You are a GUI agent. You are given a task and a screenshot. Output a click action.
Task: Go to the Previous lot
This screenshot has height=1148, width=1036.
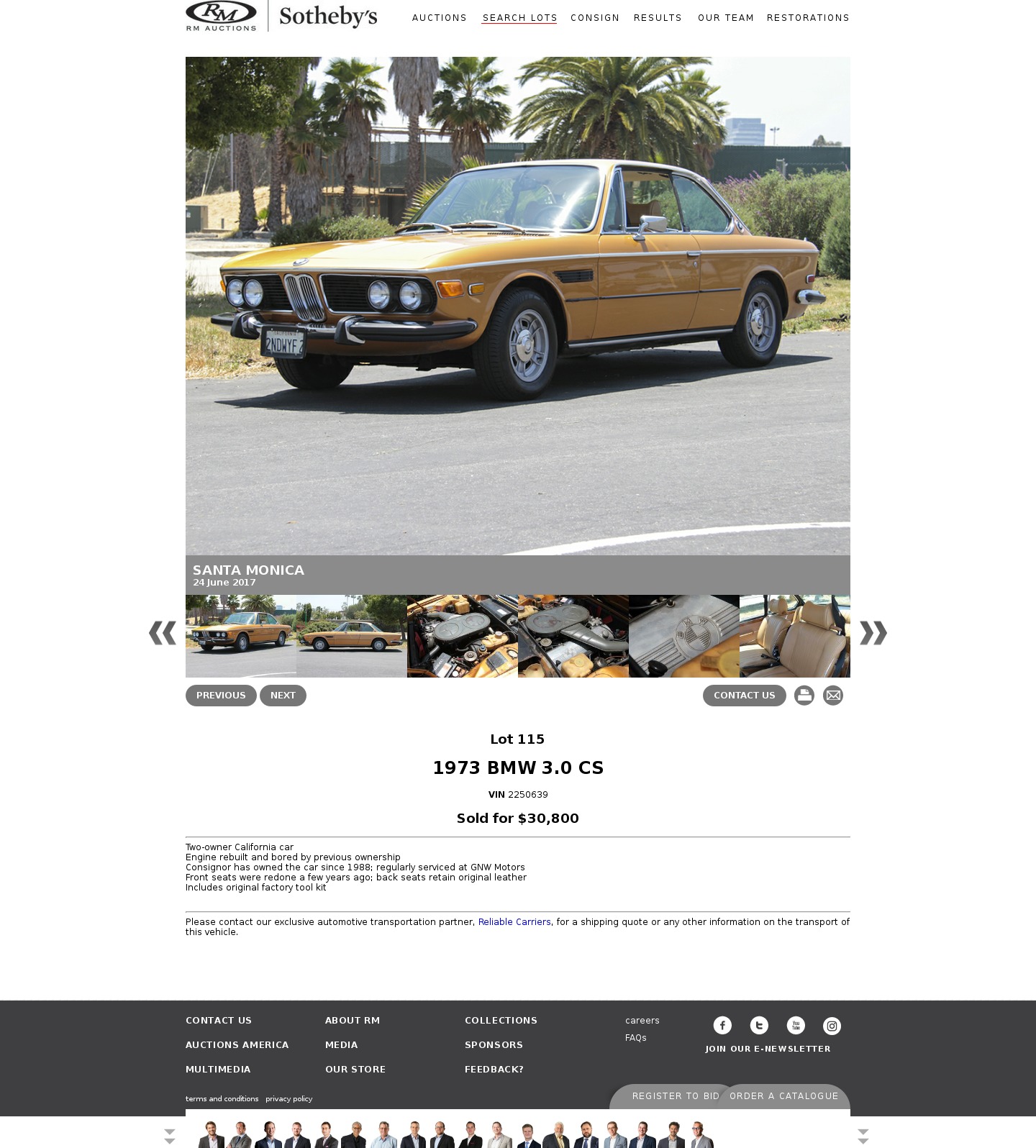(221, 696)
